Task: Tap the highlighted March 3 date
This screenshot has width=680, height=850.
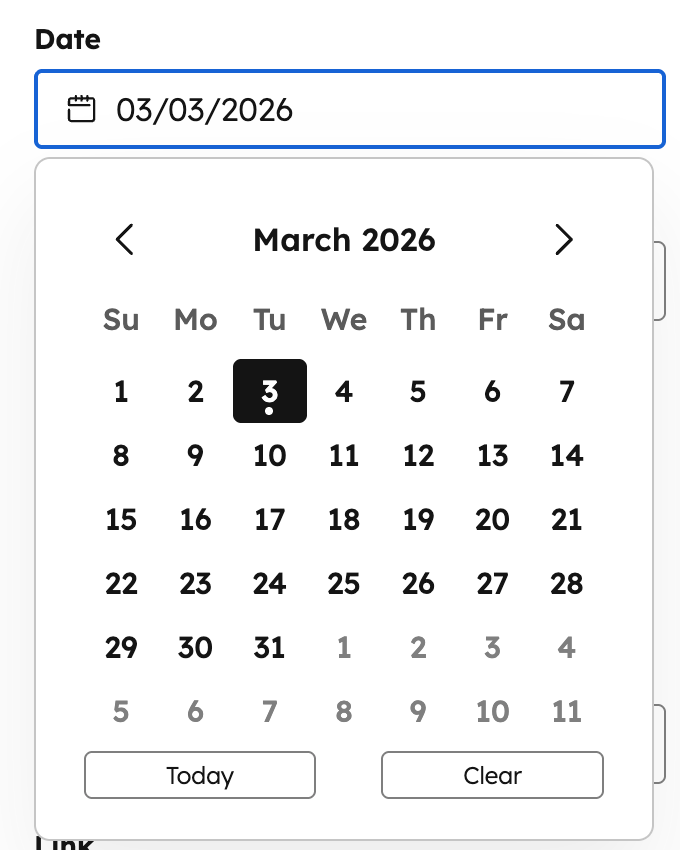Action: click(270, 392)
